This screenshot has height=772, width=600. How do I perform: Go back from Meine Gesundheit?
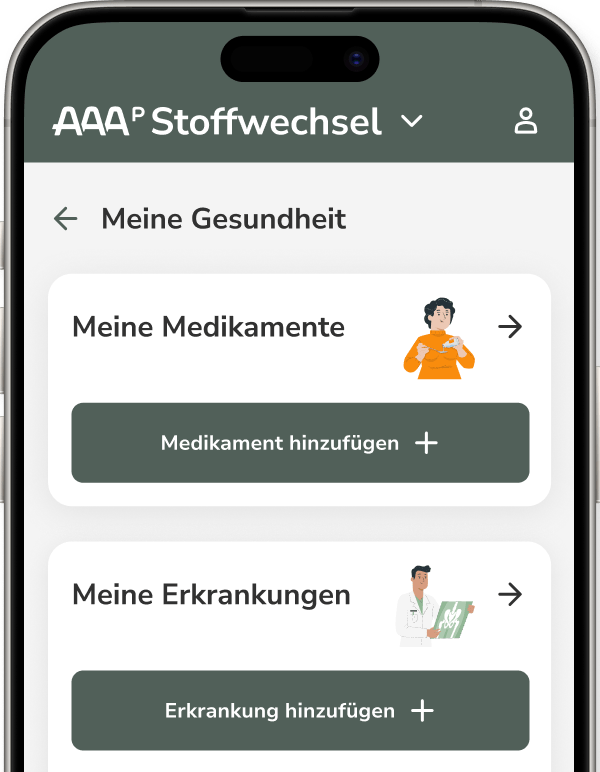tap(66, 219)
